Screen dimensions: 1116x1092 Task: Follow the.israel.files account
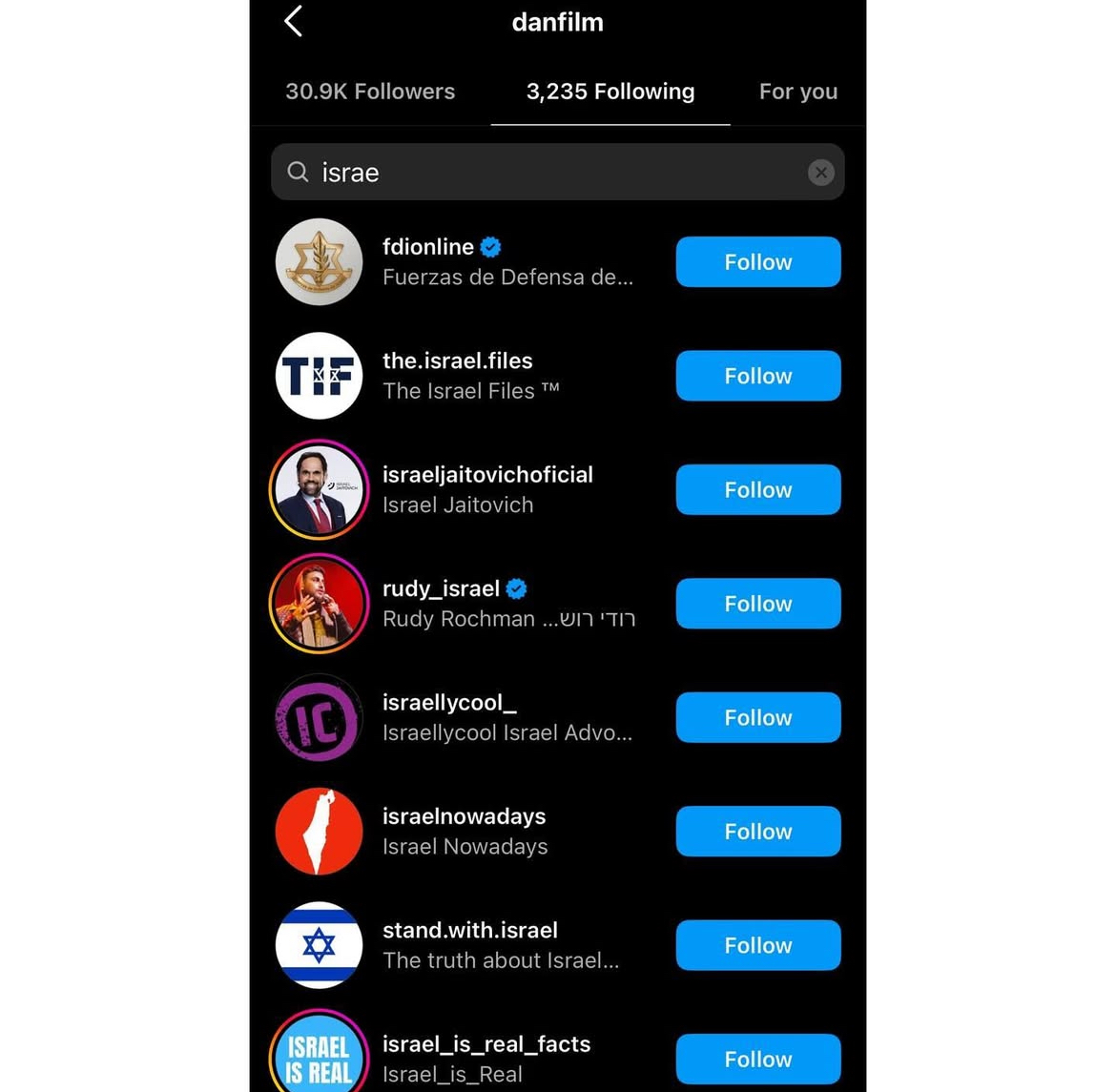click(757, 376)
